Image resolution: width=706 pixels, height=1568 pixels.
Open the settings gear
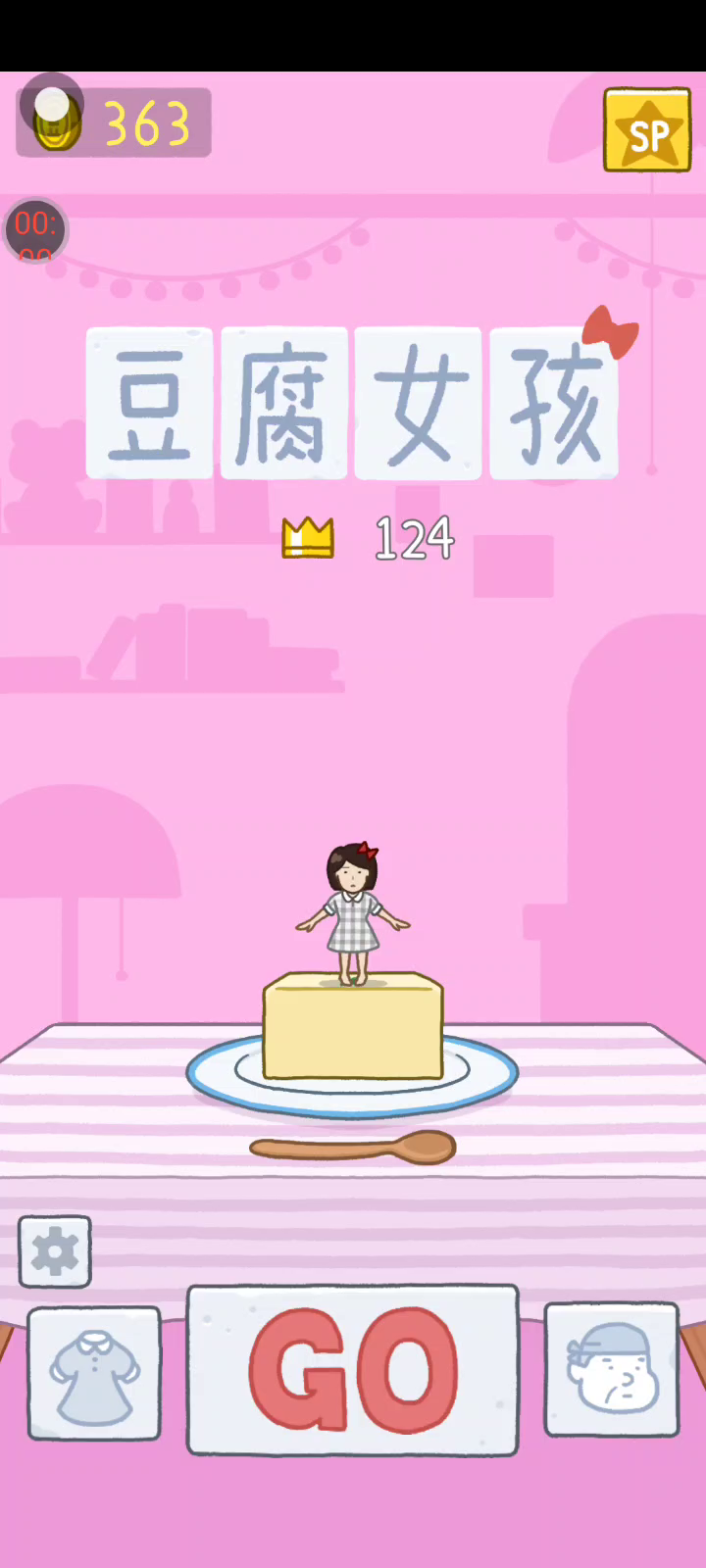point(55,1251)
